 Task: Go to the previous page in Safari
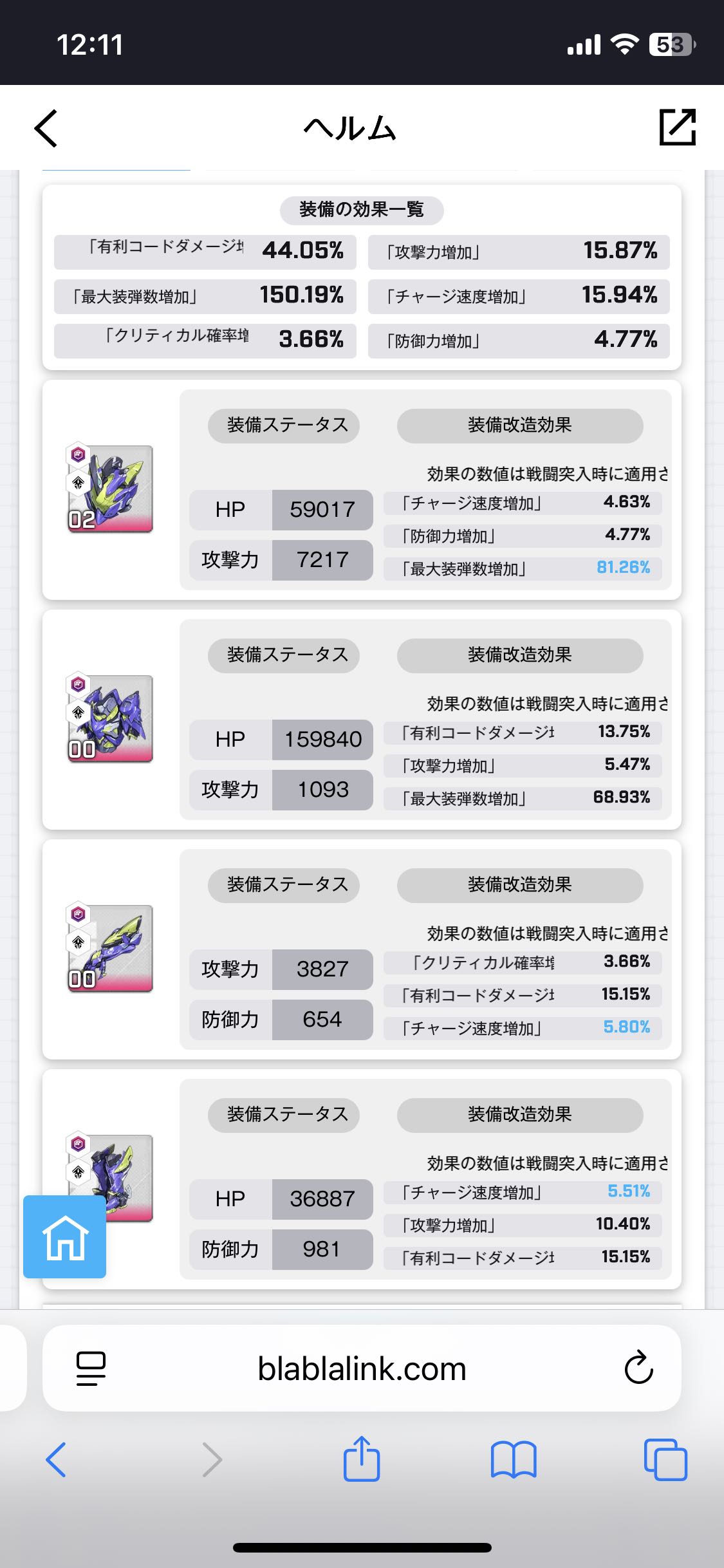(x=57, y=1459)
